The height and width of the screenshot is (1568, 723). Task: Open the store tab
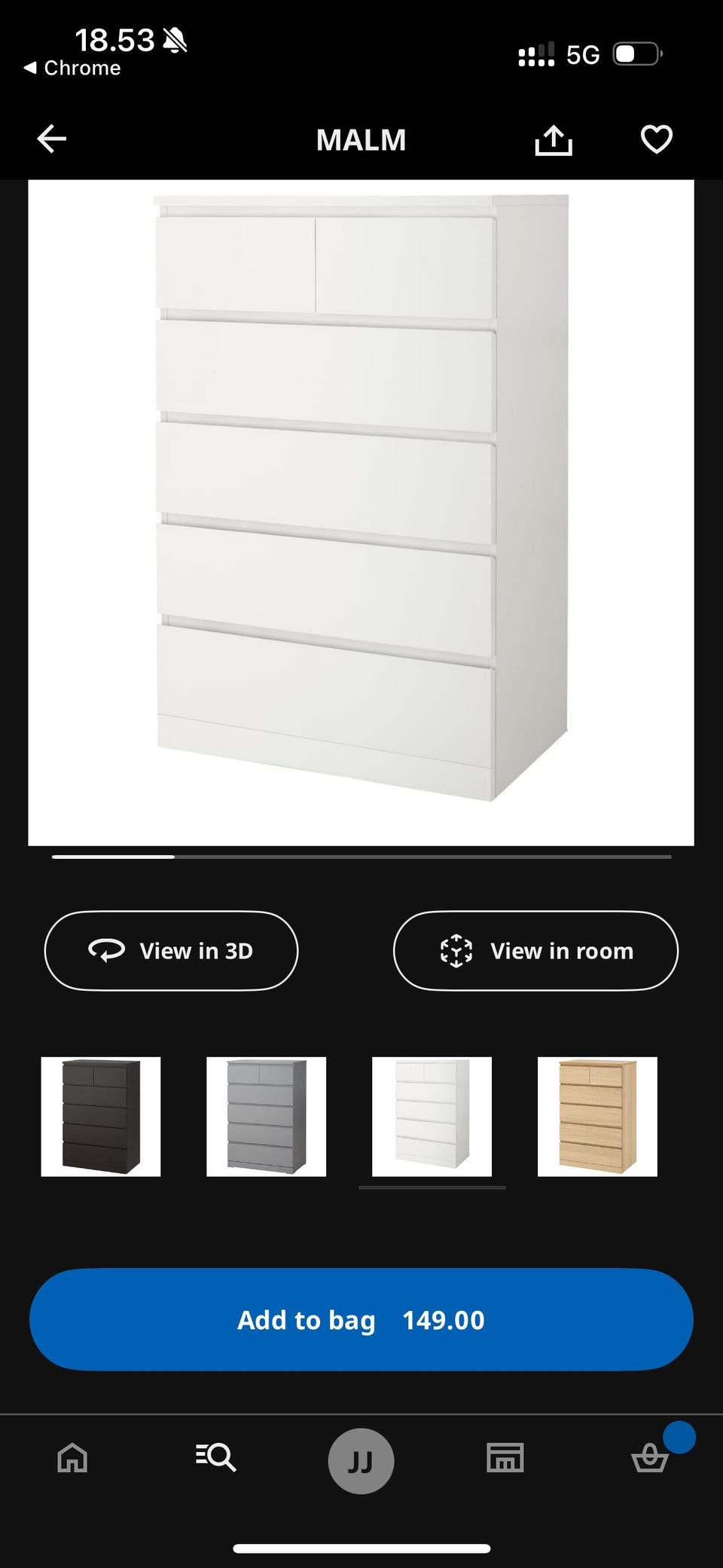tap(505, 1457)
